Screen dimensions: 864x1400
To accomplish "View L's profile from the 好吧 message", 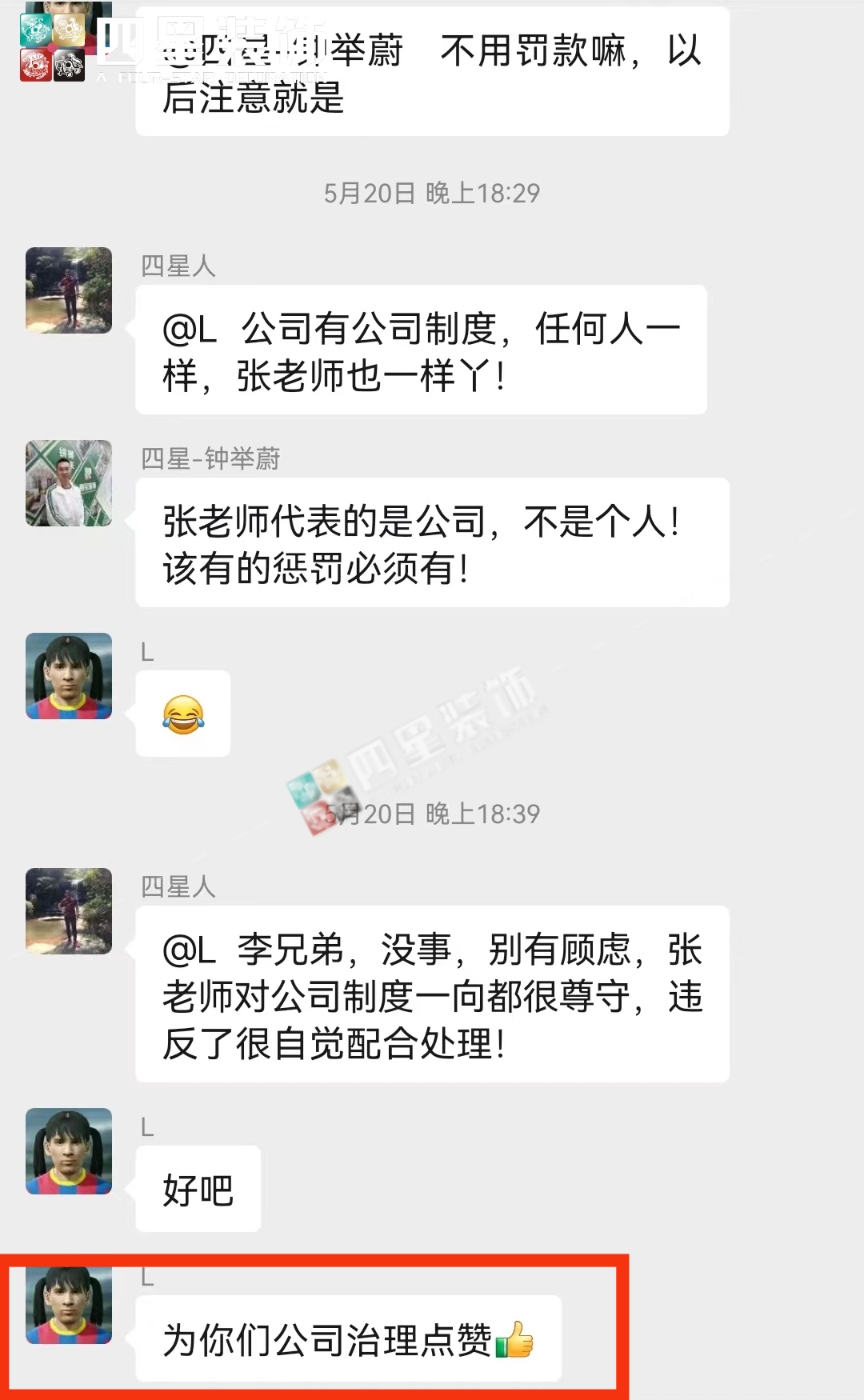I will (x=69, y=1150).
